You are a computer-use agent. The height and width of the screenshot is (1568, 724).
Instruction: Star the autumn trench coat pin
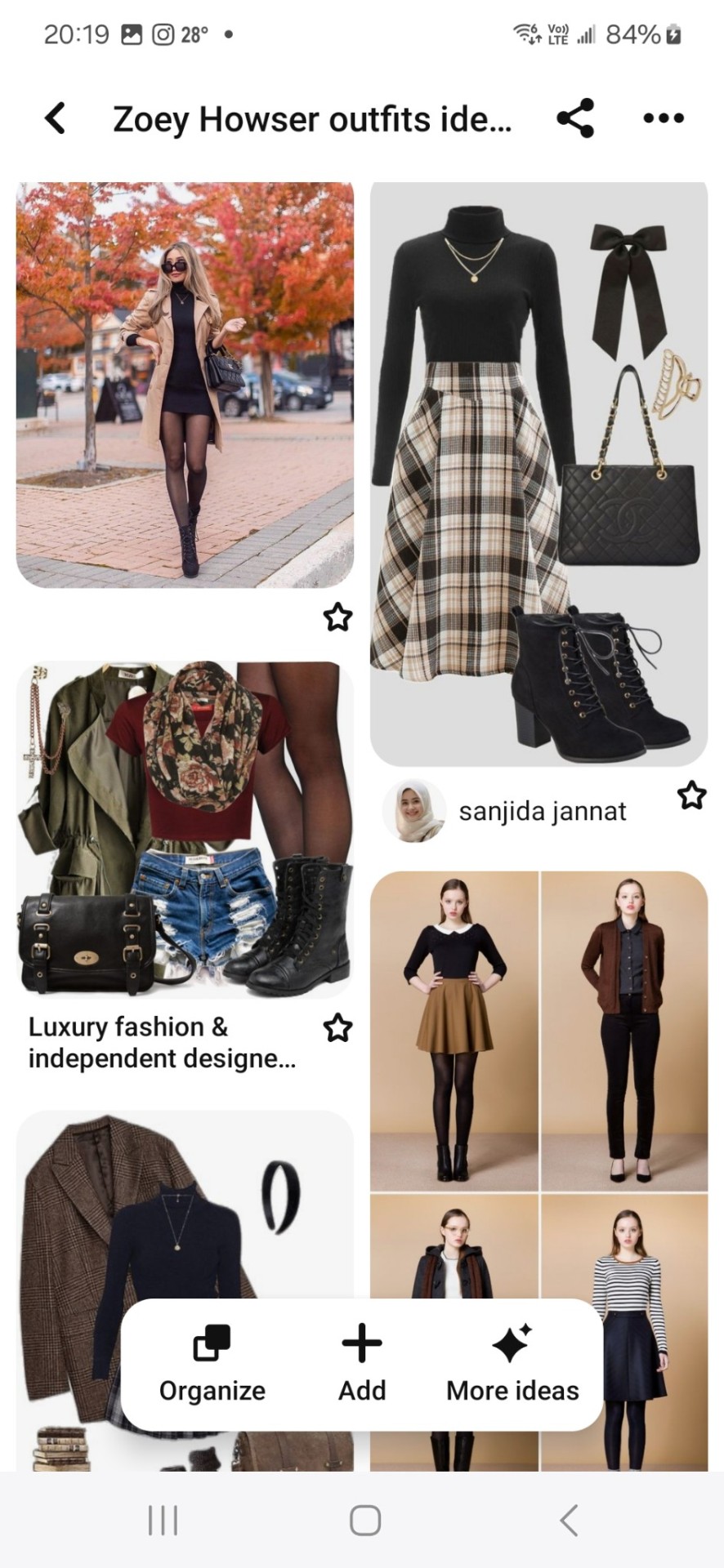(337, 617)
